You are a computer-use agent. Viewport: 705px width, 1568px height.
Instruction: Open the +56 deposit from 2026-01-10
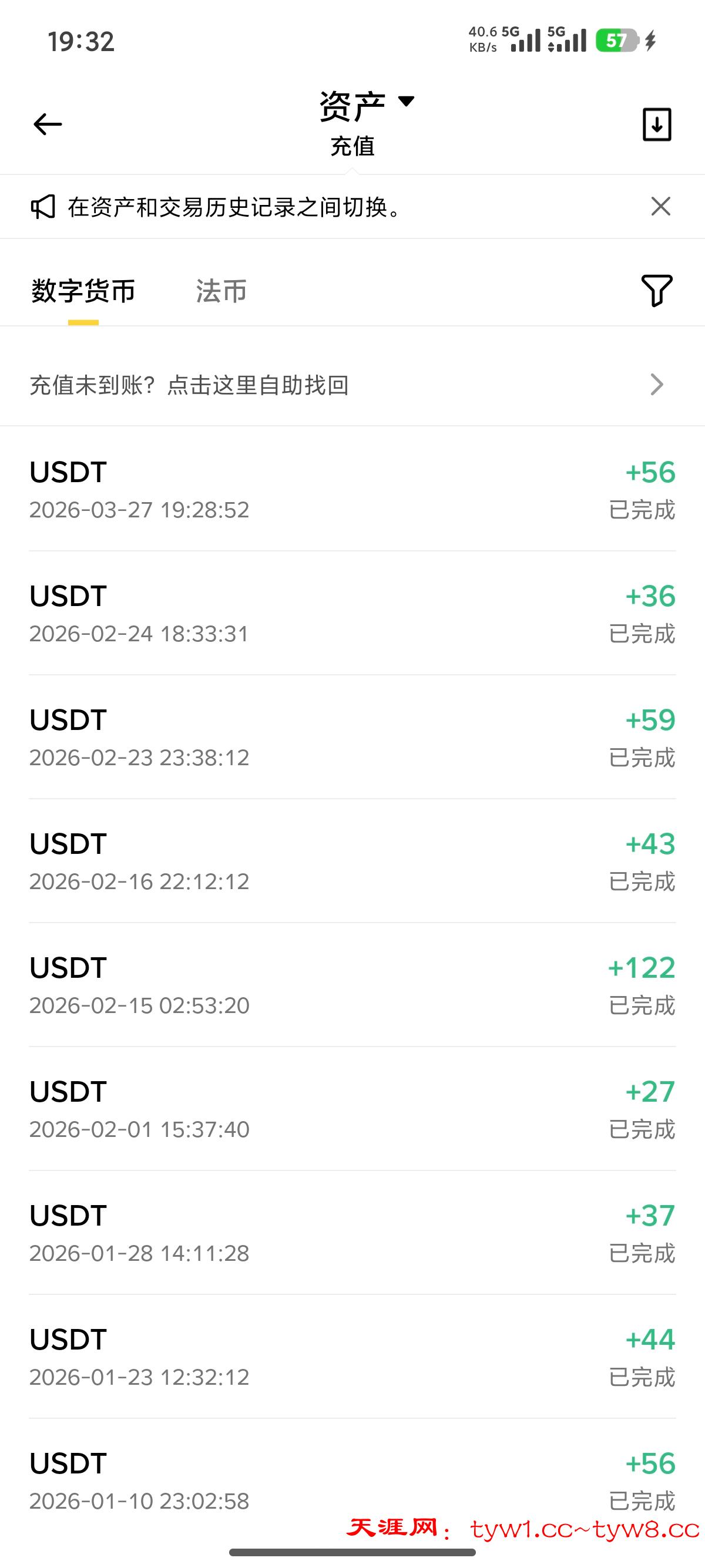(x=352, y=1480)
